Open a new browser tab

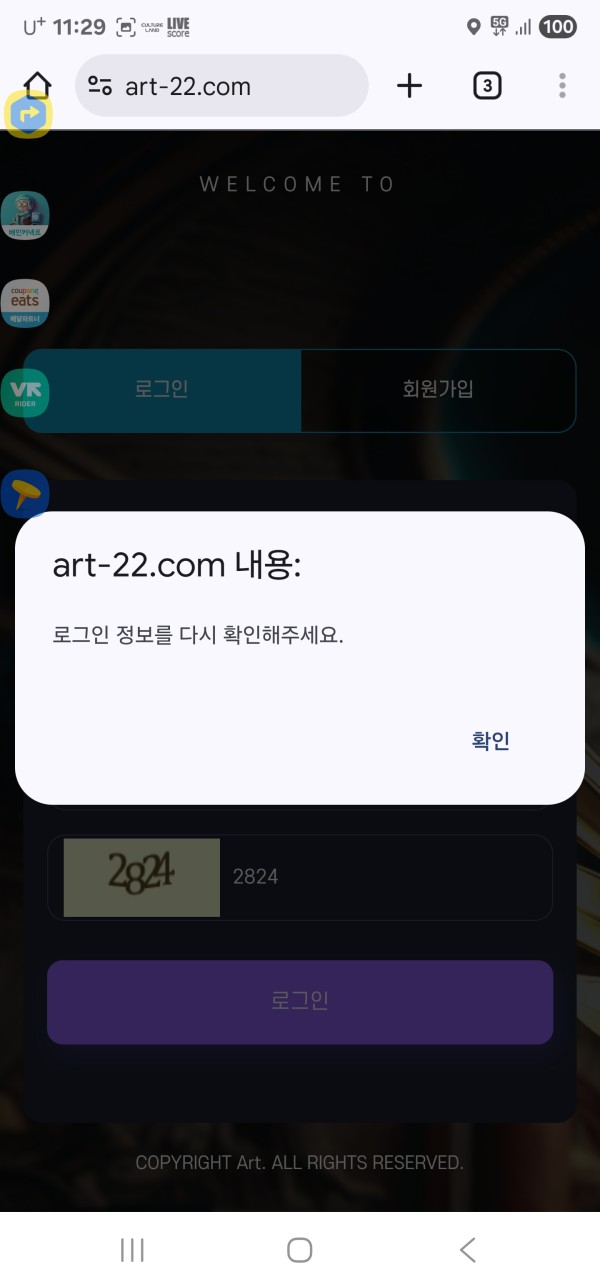click(410, 86)
